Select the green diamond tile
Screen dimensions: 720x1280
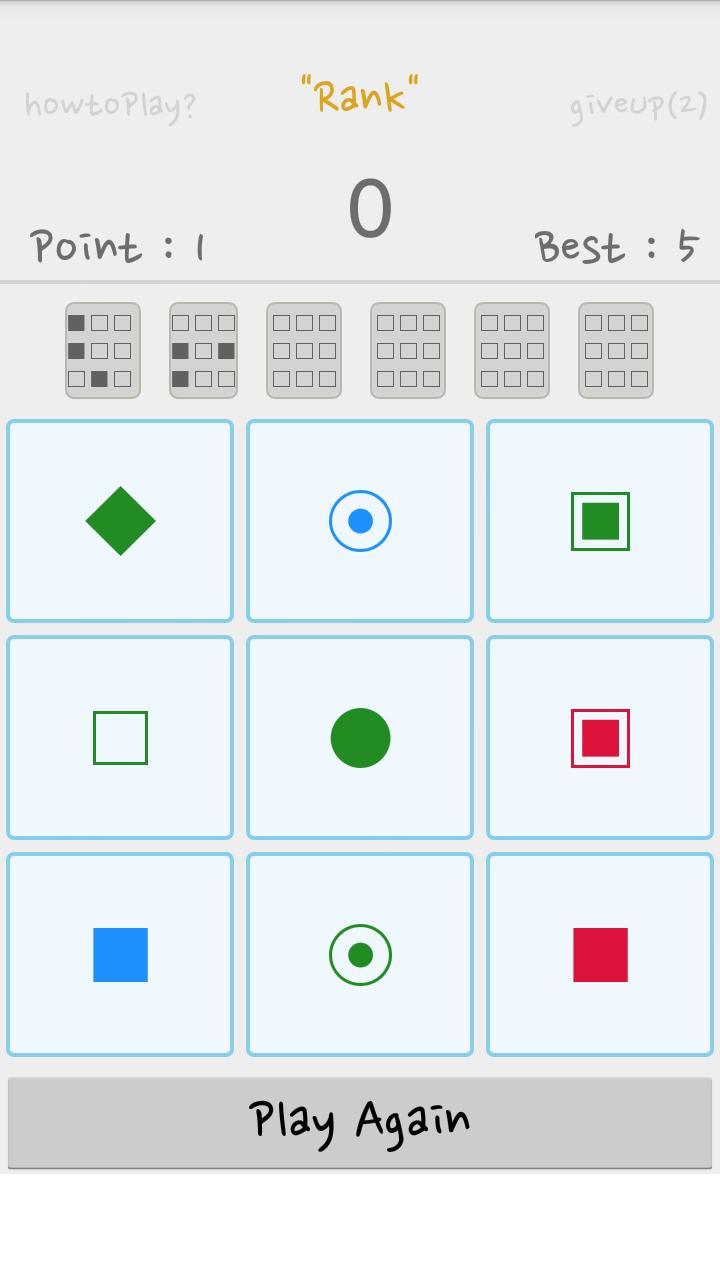[120, 521]
